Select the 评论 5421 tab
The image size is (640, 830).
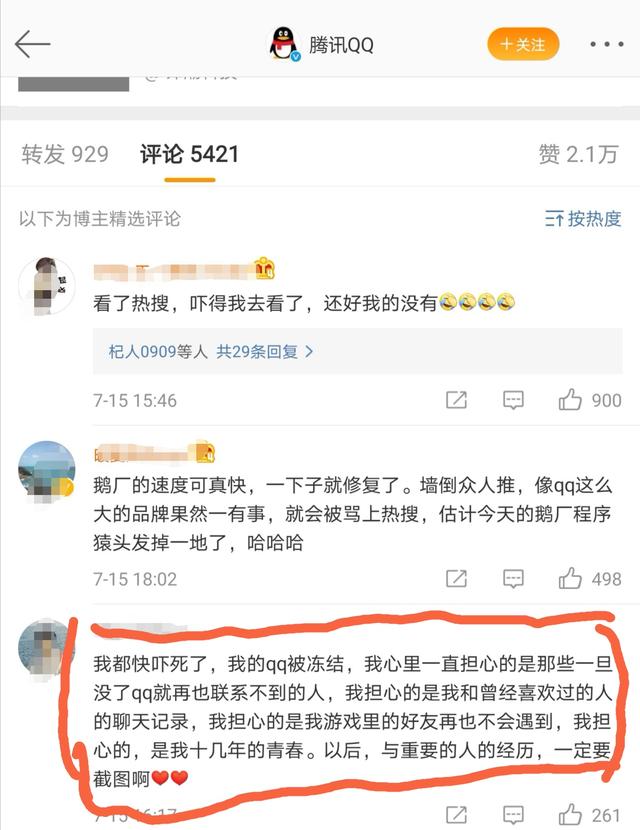coord(189,154)
